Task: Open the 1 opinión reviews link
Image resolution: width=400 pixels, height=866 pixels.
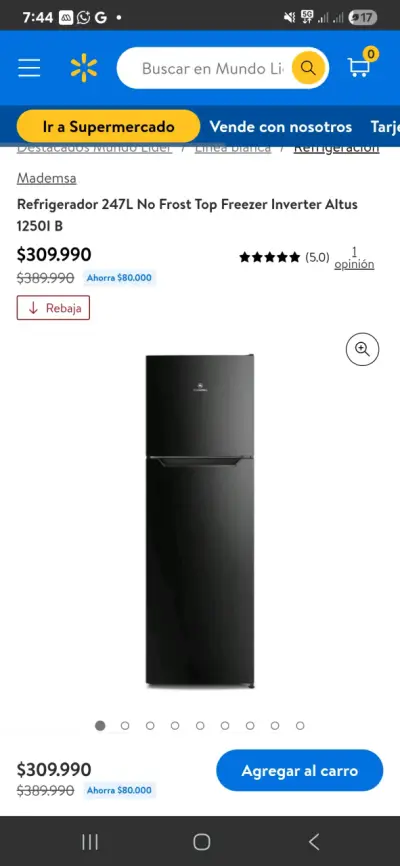Action: coord(354,258)
